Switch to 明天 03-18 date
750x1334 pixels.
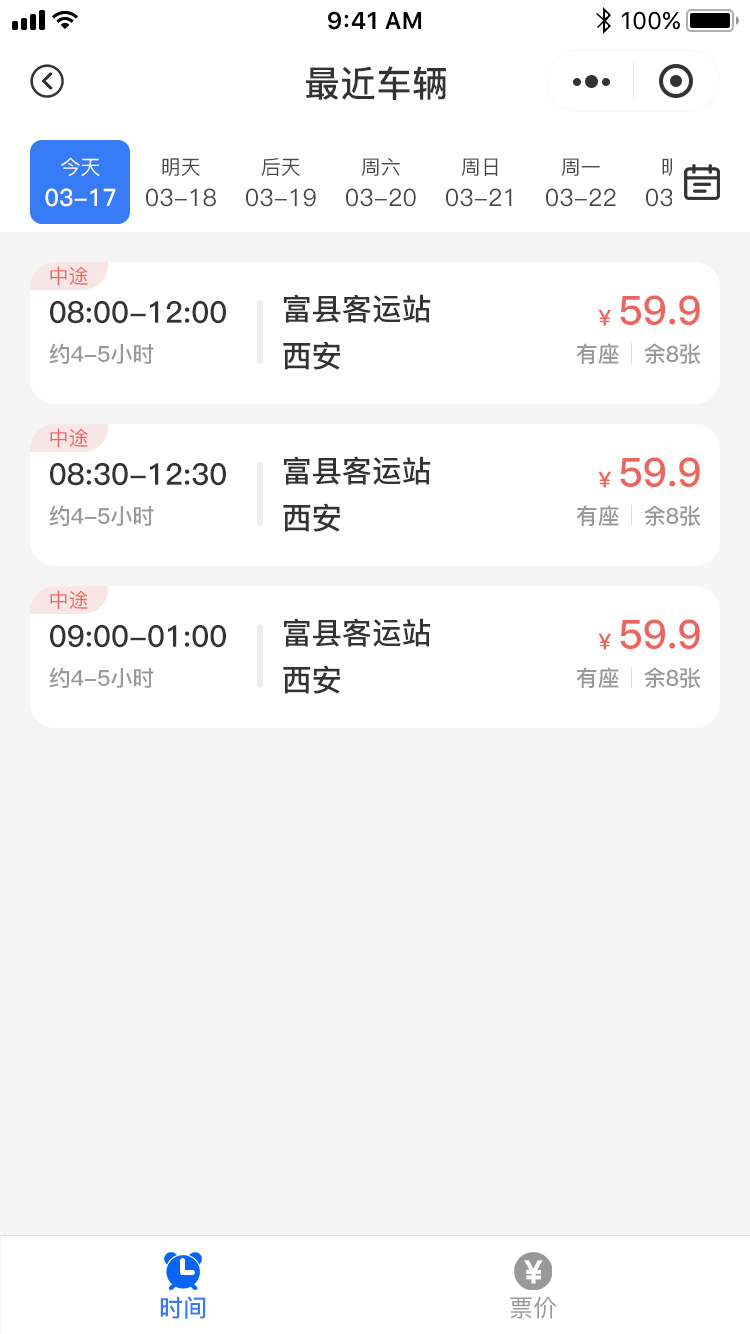pyautogui.click(x=181, y=182)
